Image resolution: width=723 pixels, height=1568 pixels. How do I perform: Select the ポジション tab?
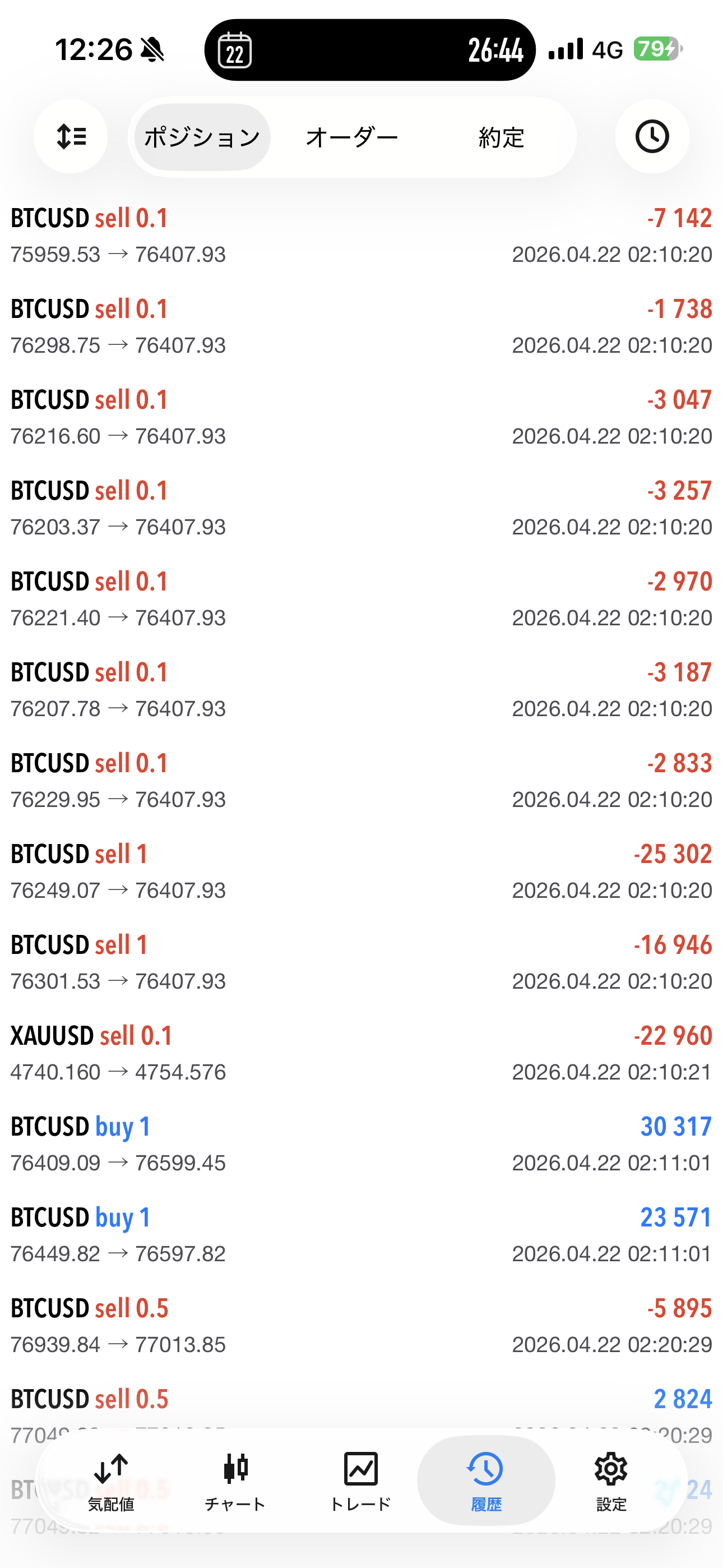click(202, 137)
